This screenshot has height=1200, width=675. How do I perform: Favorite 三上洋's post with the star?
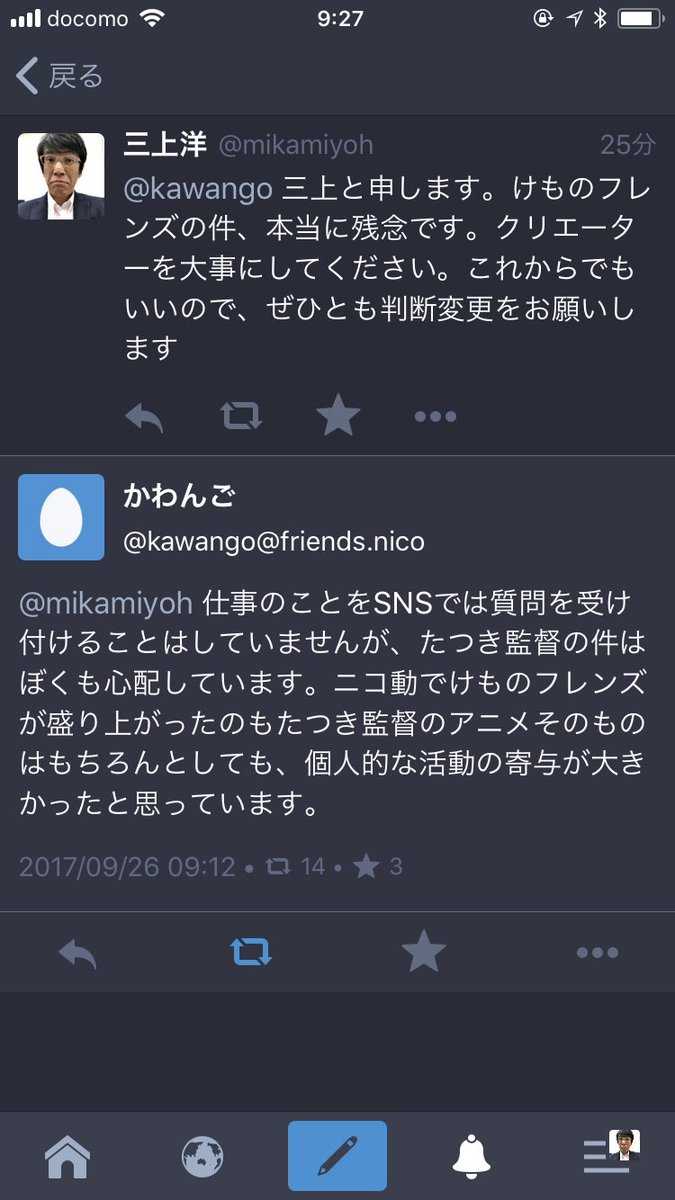(338, 415)
